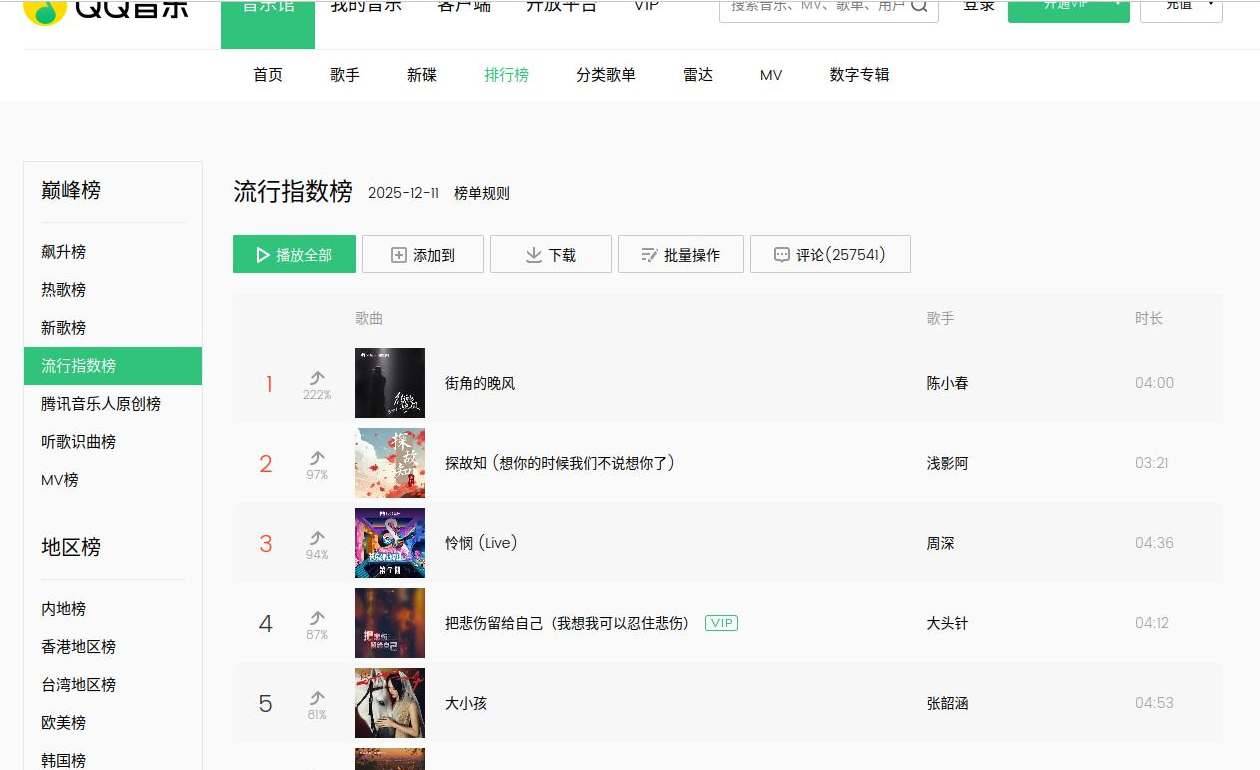Switch to the MV tab
The width and height of the screenshot is (1260, 770).
point(771,75)
